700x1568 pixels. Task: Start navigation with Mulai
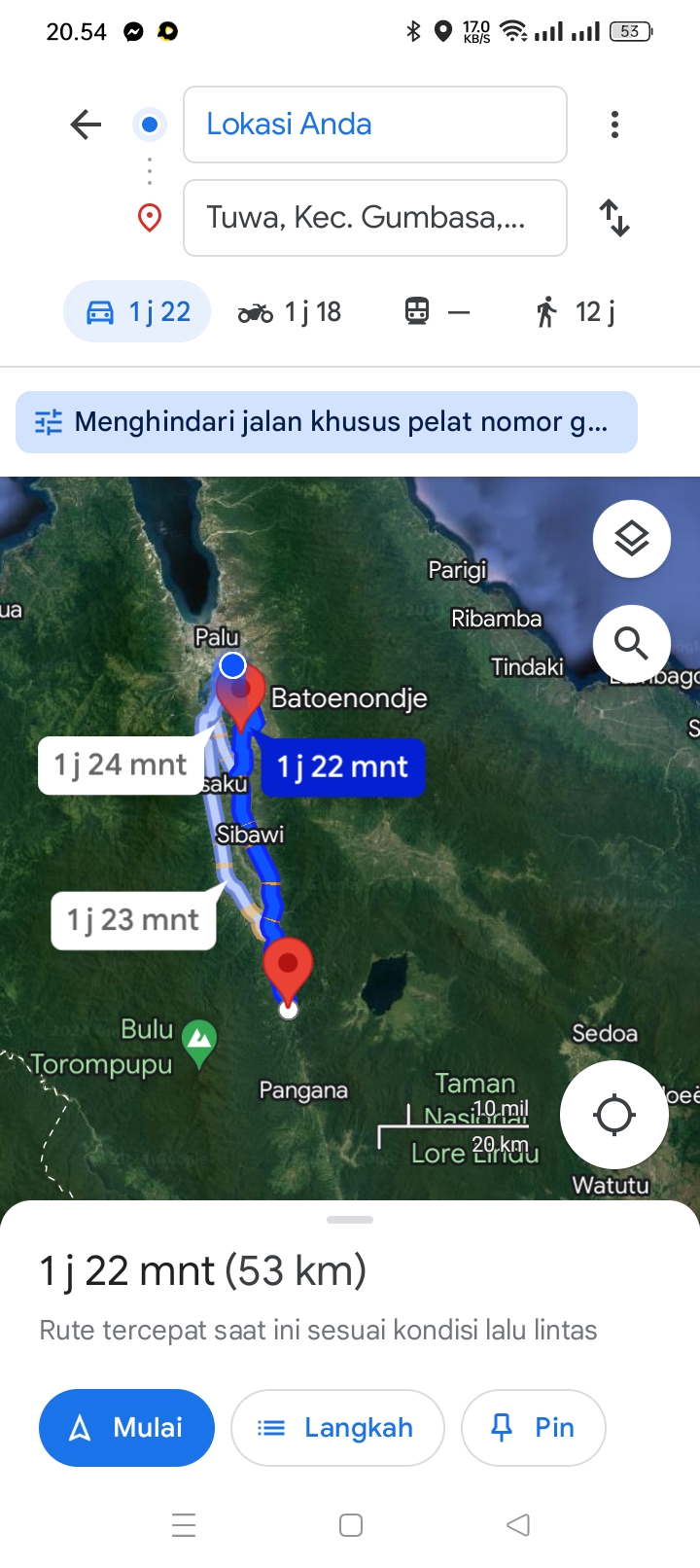[126, 1428]
